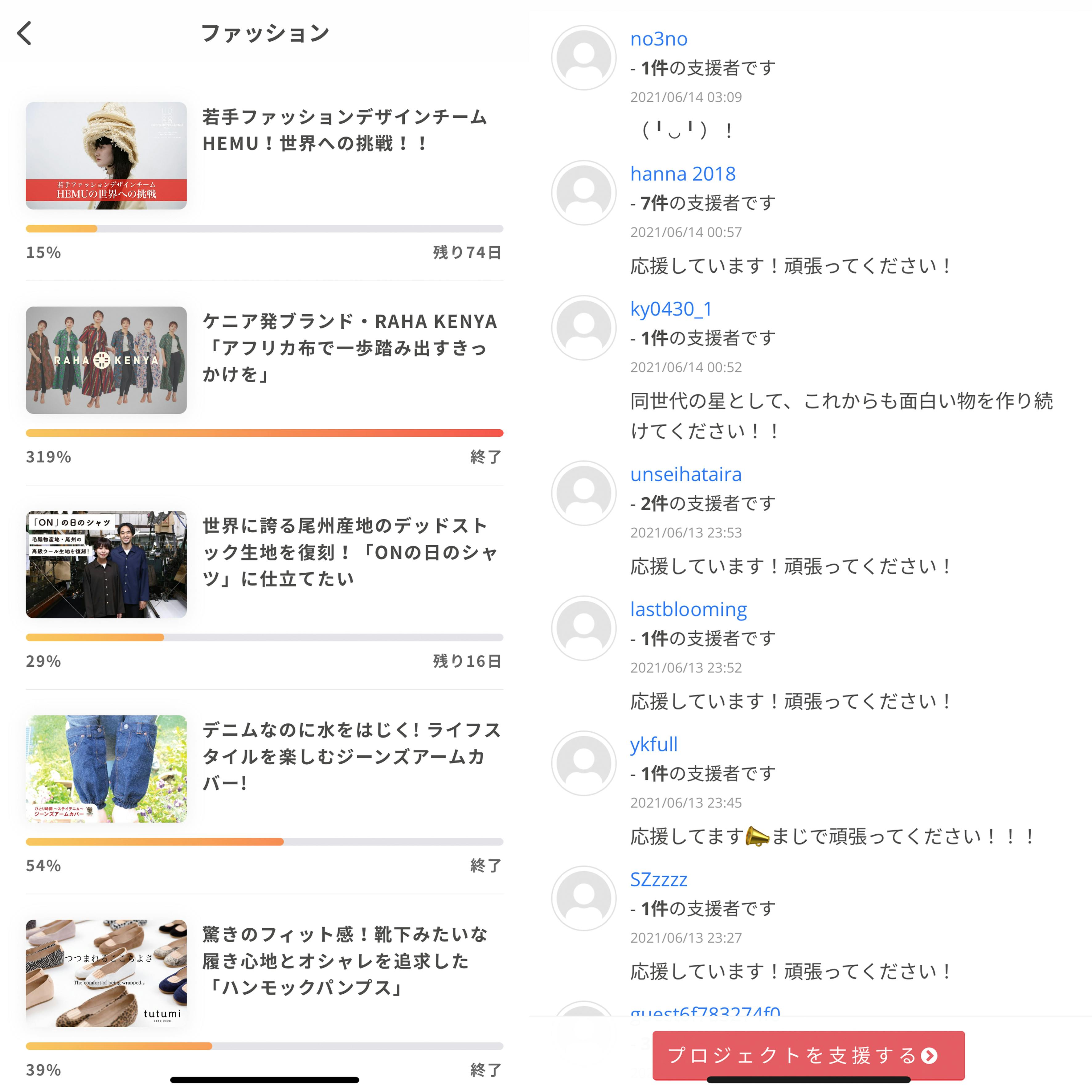Viewport: 1092px width, 1092px height.
Task: Open hanna 2018's profile link
Action: (682, 174)
